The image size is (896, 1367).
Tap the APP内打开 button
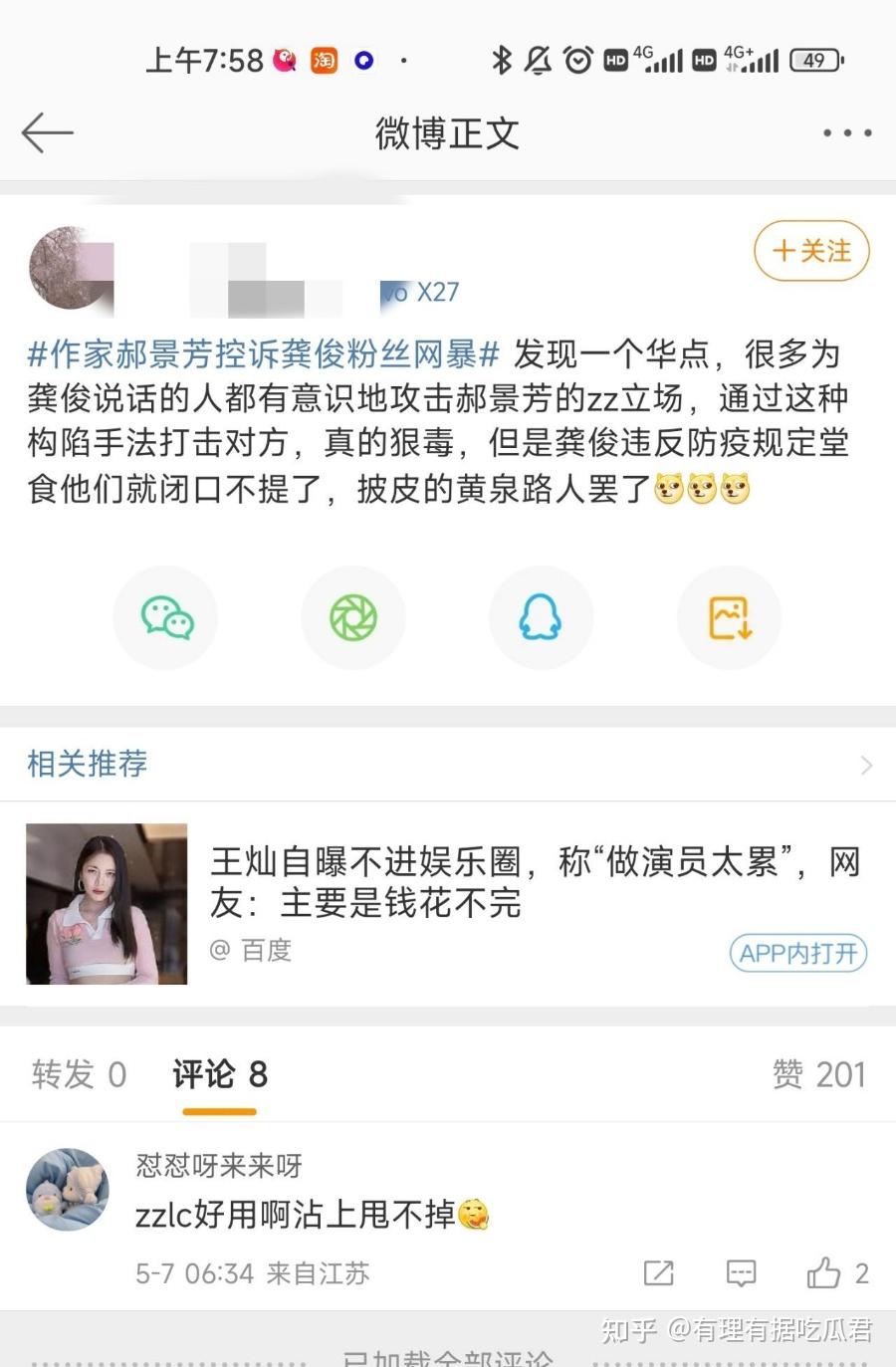(x=797, y=953)
